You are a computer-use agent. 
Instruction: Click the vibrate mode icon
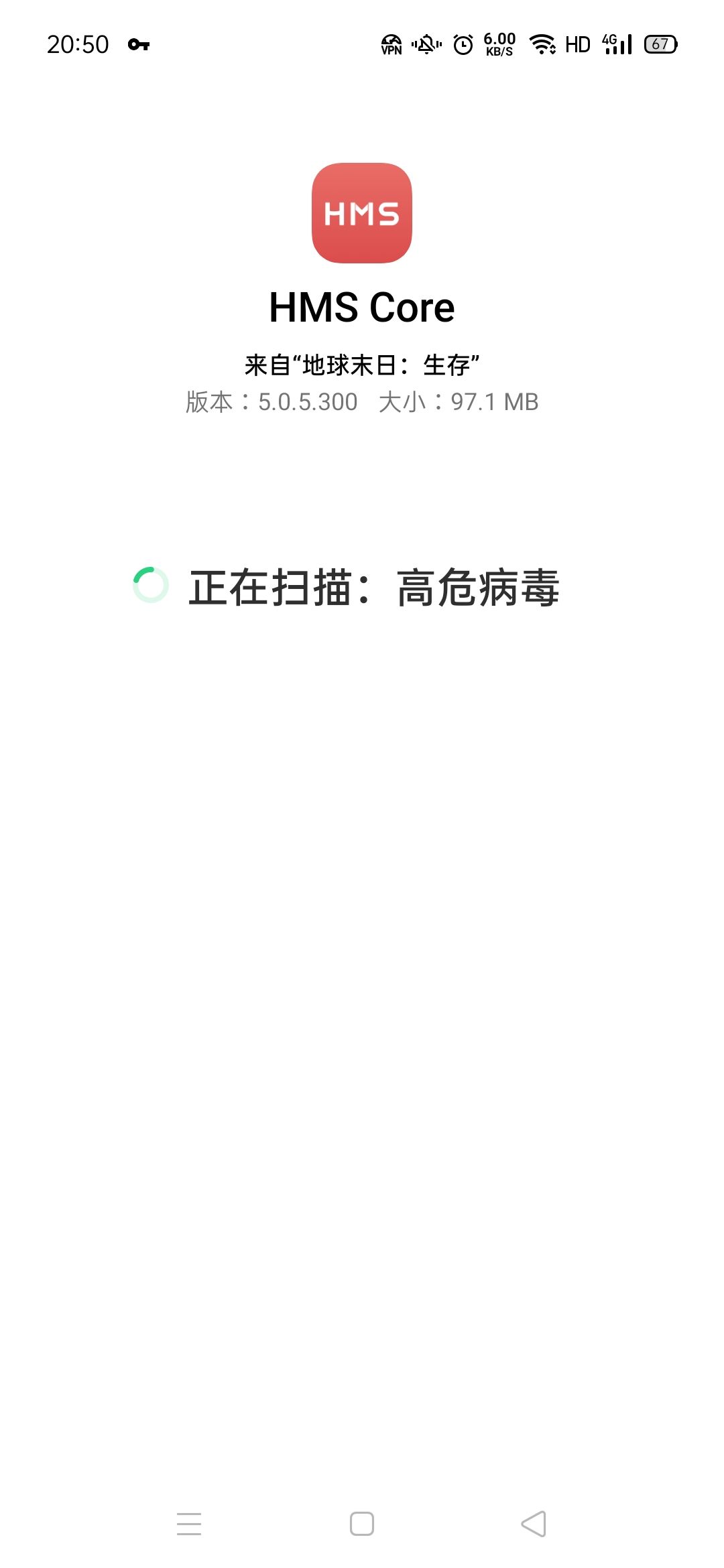pyautogui.click(x=425, y=44)
